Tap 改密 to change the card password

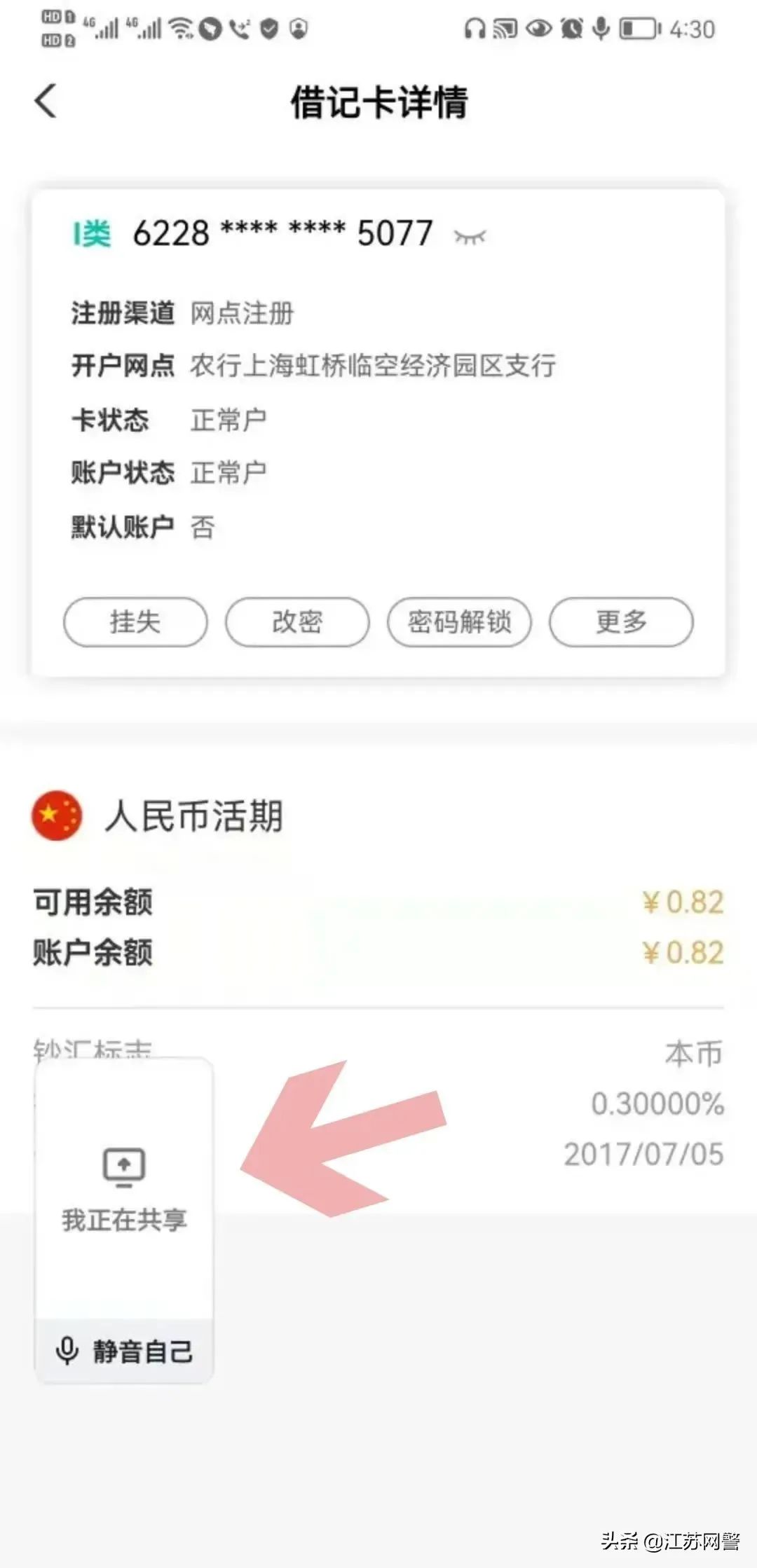(296, 621)
